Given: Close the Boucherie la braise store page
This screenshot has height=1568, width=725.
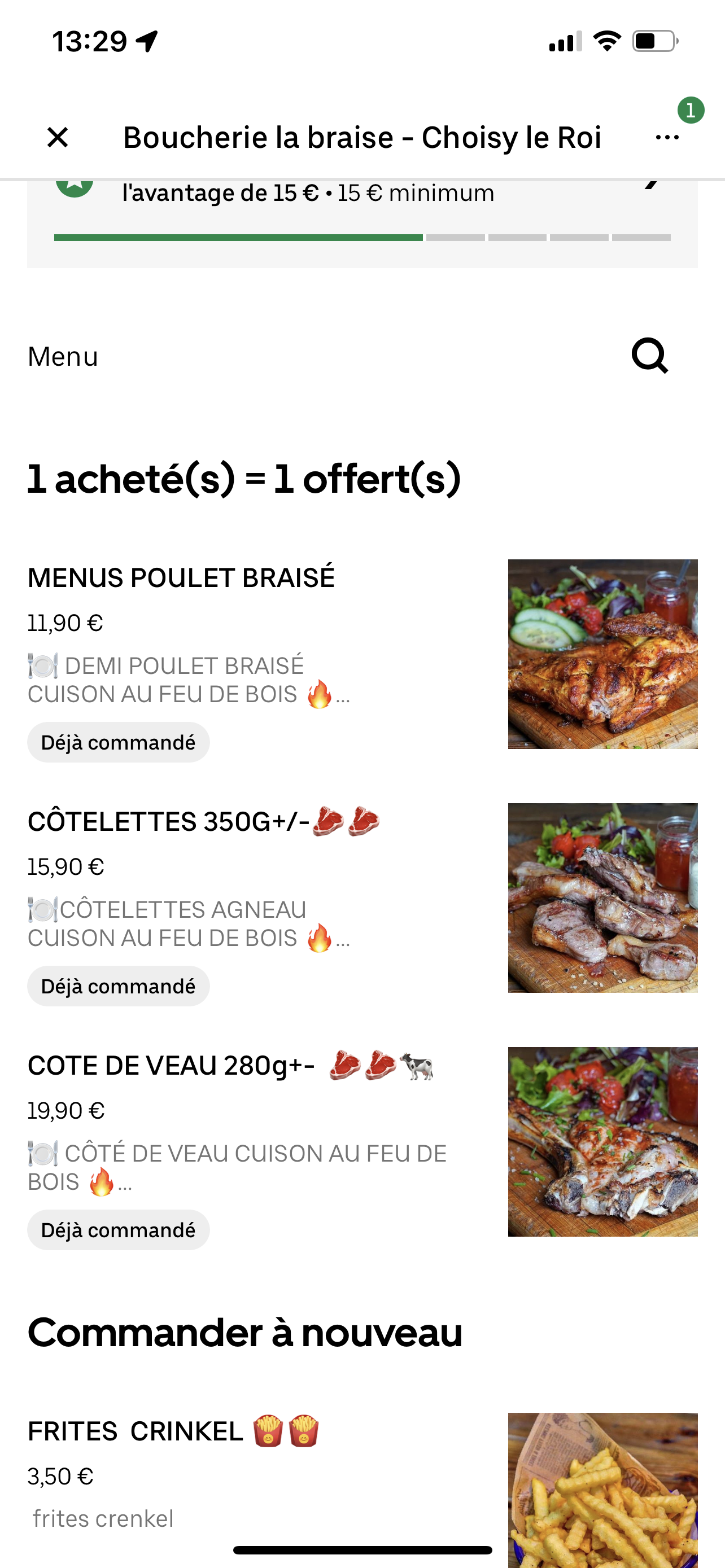Looking at the screenshot, I should (x=58, y=138).
